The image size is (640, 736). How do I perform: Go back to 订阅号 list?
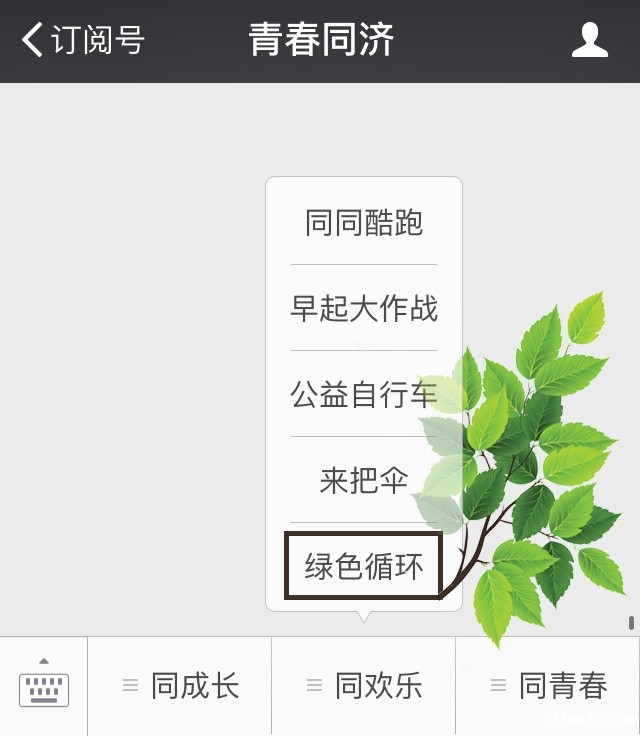click(82, 40)
